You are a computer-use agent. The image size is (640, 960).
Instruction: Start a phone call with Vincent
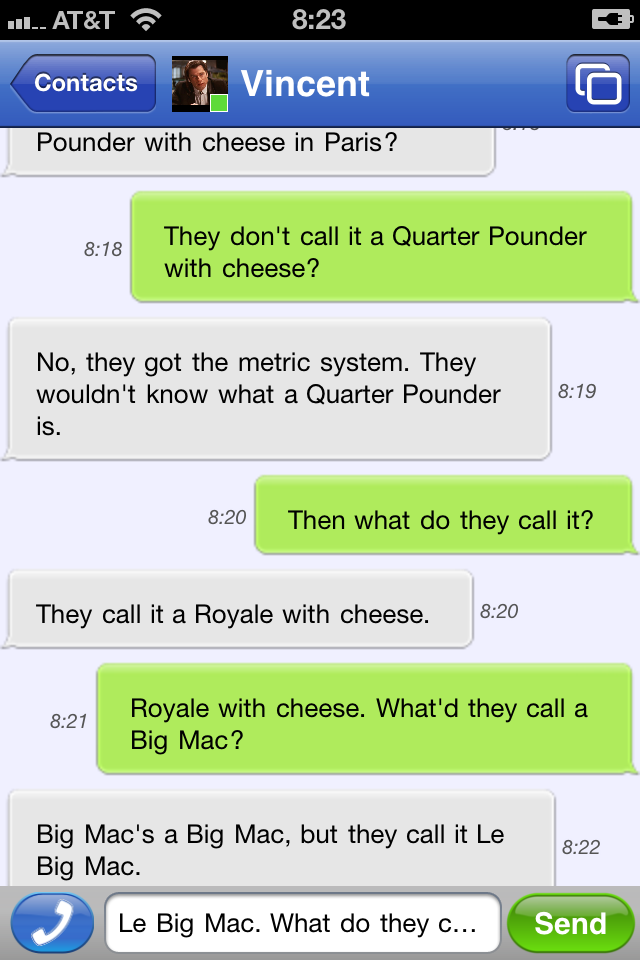(51, 922)
